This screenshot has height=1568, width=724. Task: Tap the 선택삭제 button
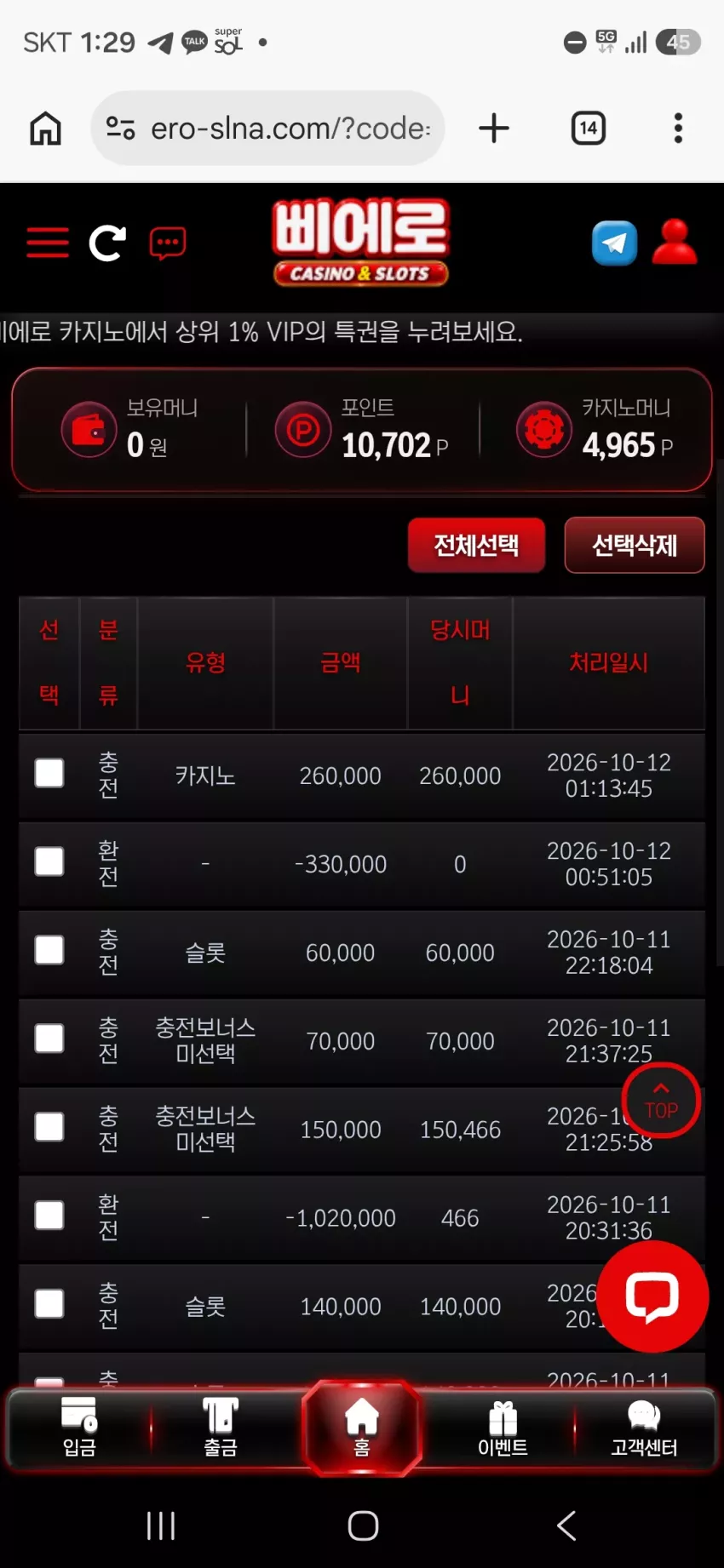click(635, 545)
